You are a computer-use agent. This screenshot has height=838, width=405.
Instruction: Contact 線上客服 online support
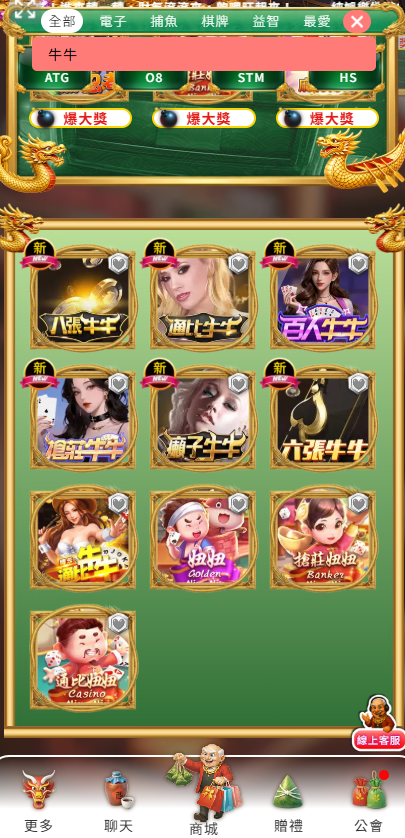[x=379, y=722]
